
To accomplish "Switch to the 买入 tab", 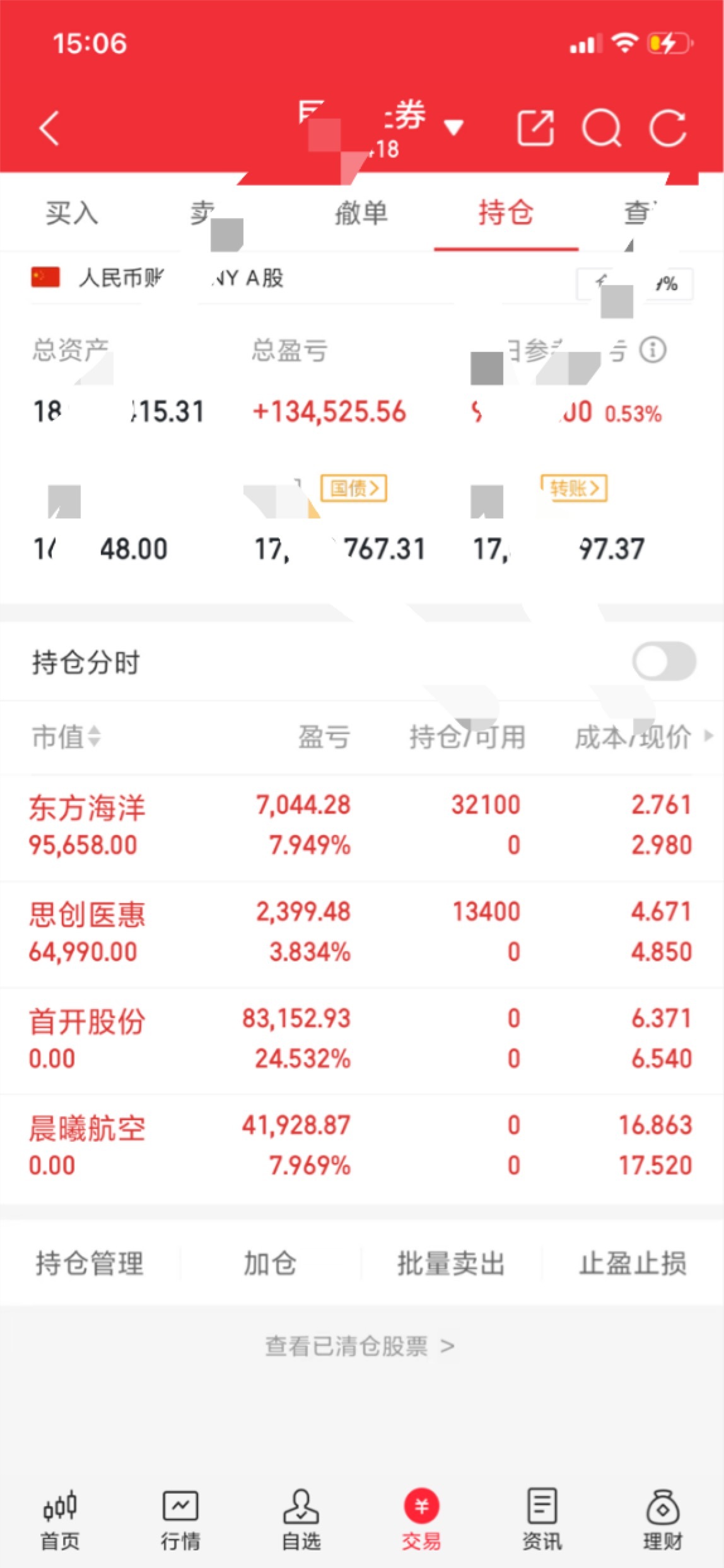I will [x=71, y=214].
